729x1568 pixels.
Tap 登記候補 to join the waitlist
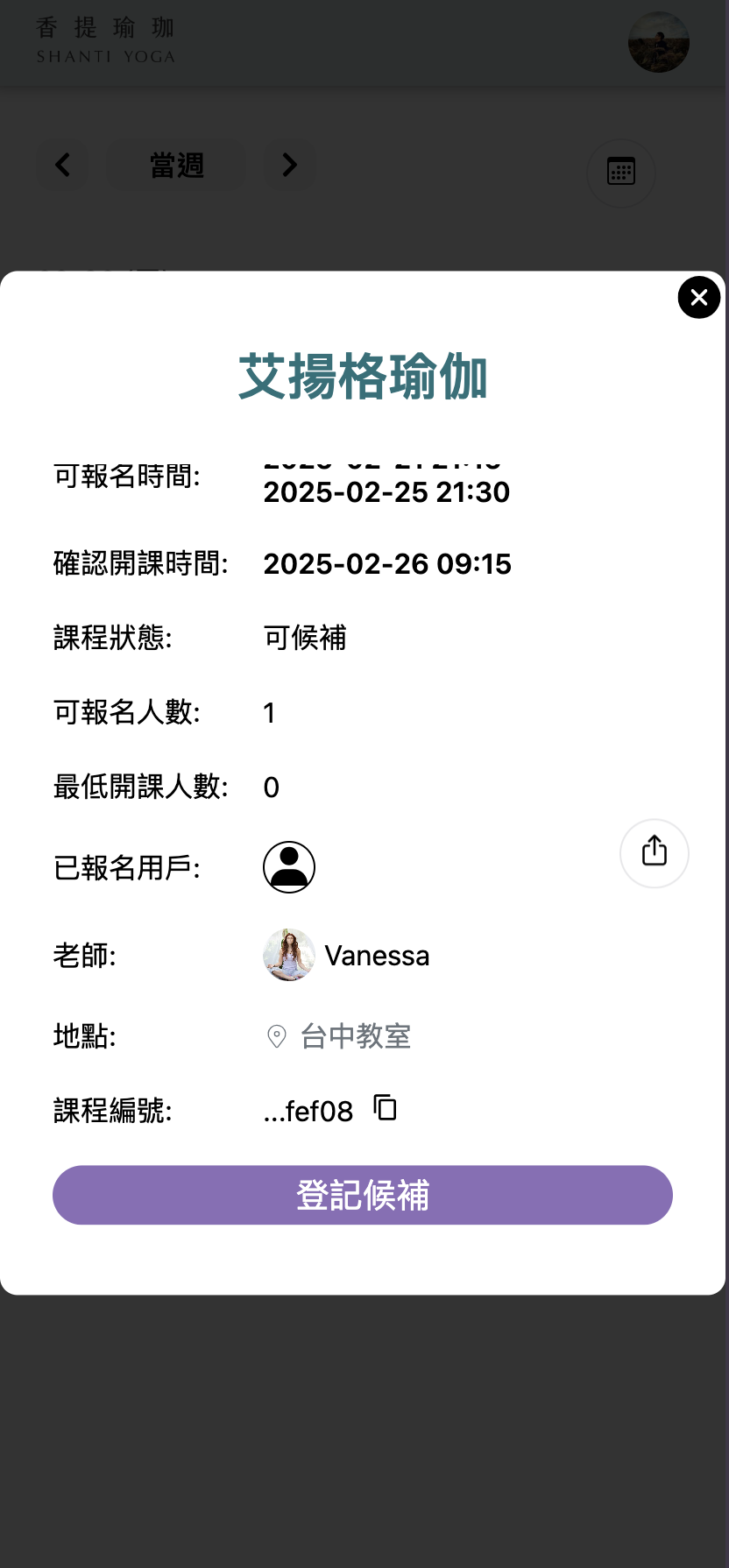click(x=362, y=1195)
